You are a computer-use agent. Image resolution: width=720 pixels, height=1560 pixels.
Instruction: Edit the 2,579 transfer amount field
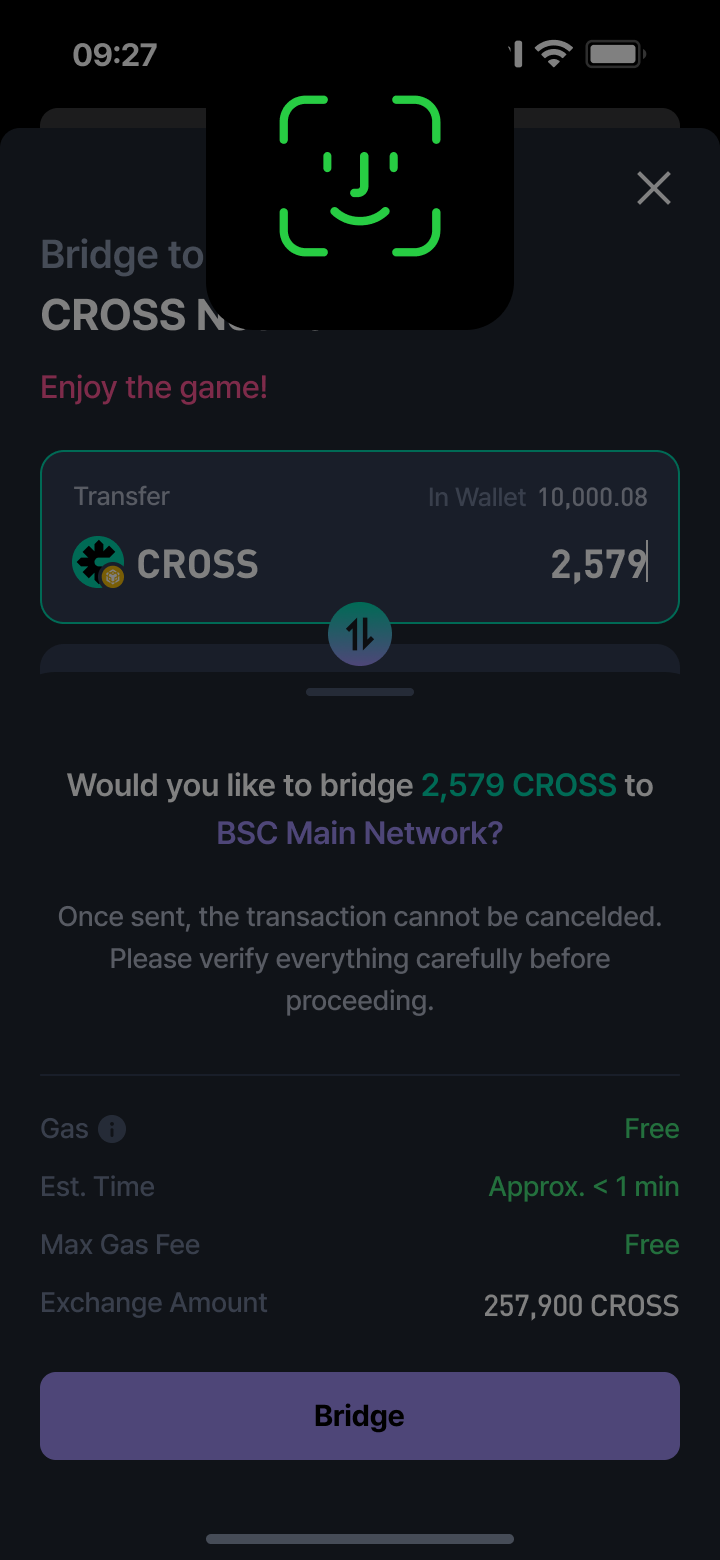coord(598,564)
